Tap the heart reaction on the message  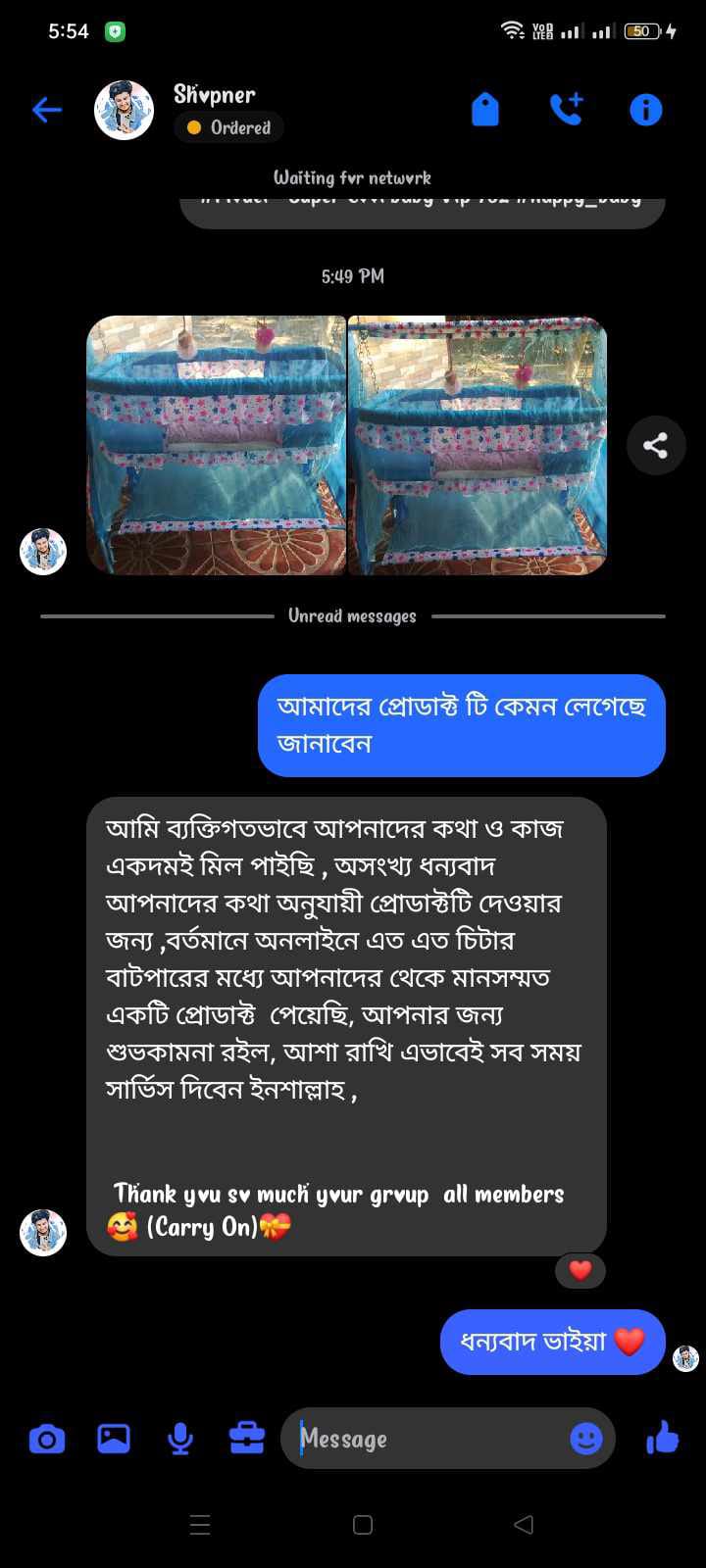coord(580,1270)
